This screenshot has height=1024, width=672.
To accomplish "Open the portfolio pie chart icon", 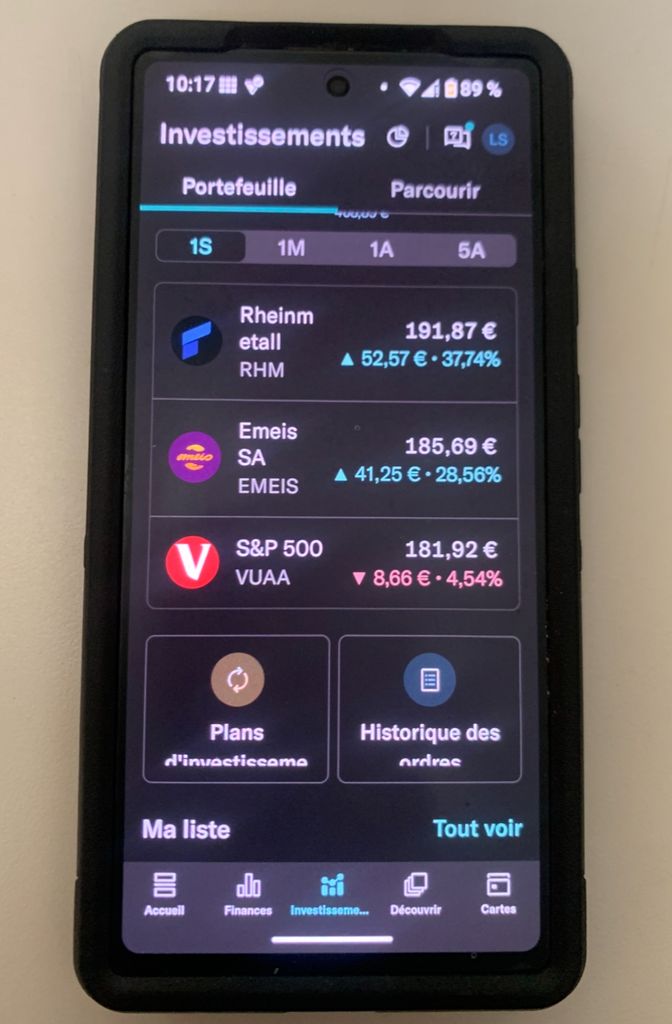I will [x=398, y=137].
